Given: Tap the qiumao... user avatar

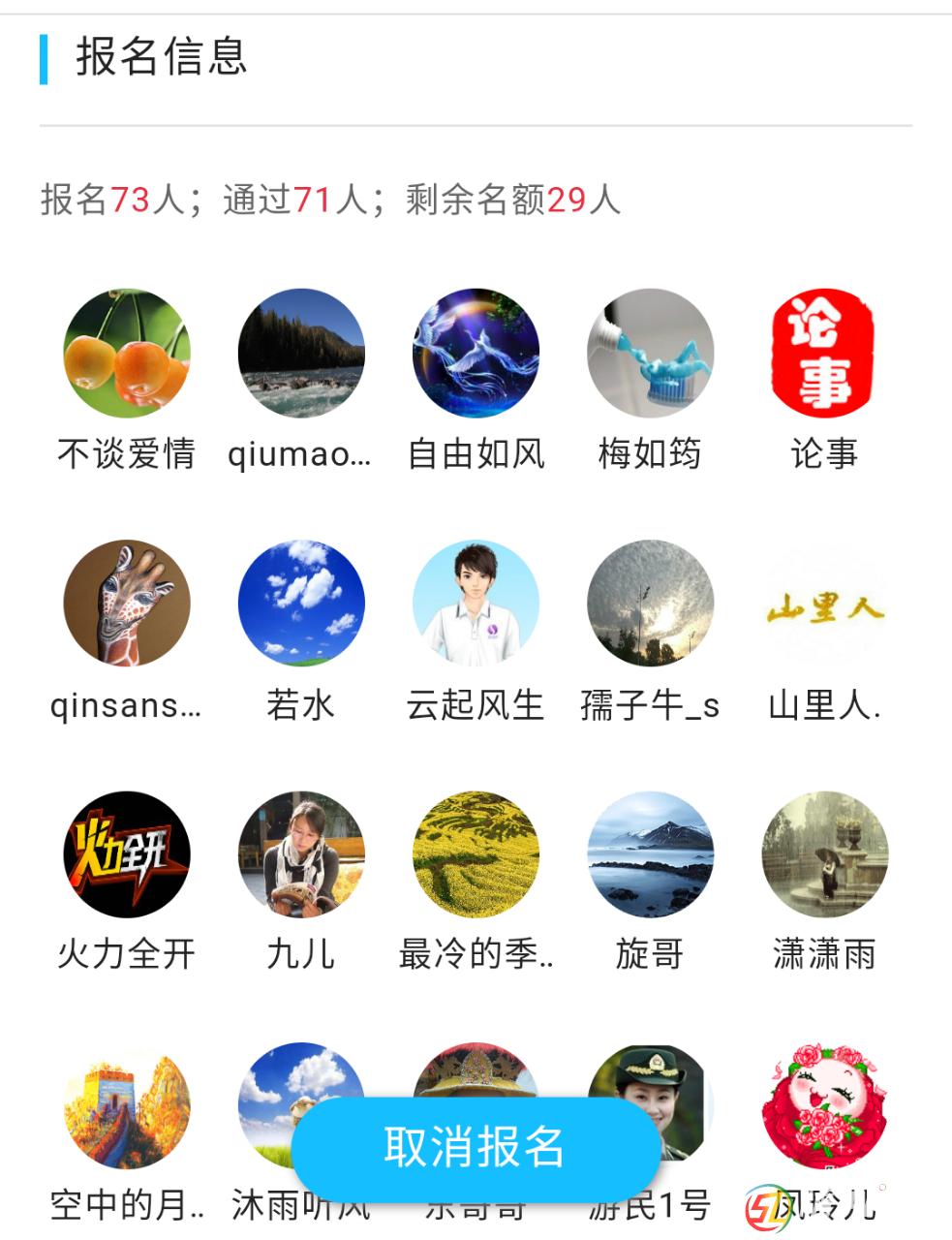Looking at the screenshot, I should pos(301,354).
